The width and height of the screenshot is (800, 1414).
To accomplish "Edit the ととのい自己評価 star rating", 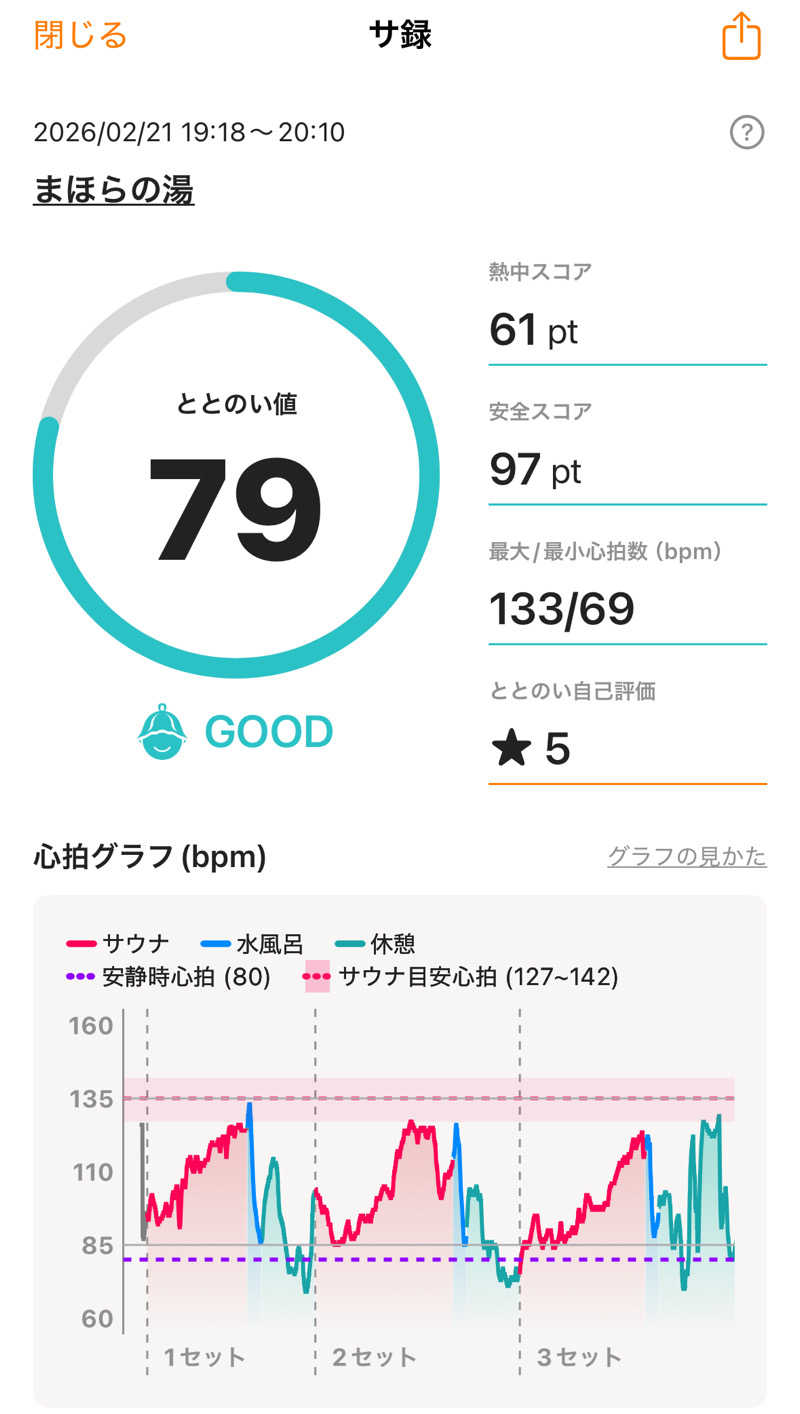I will point(627,748).
